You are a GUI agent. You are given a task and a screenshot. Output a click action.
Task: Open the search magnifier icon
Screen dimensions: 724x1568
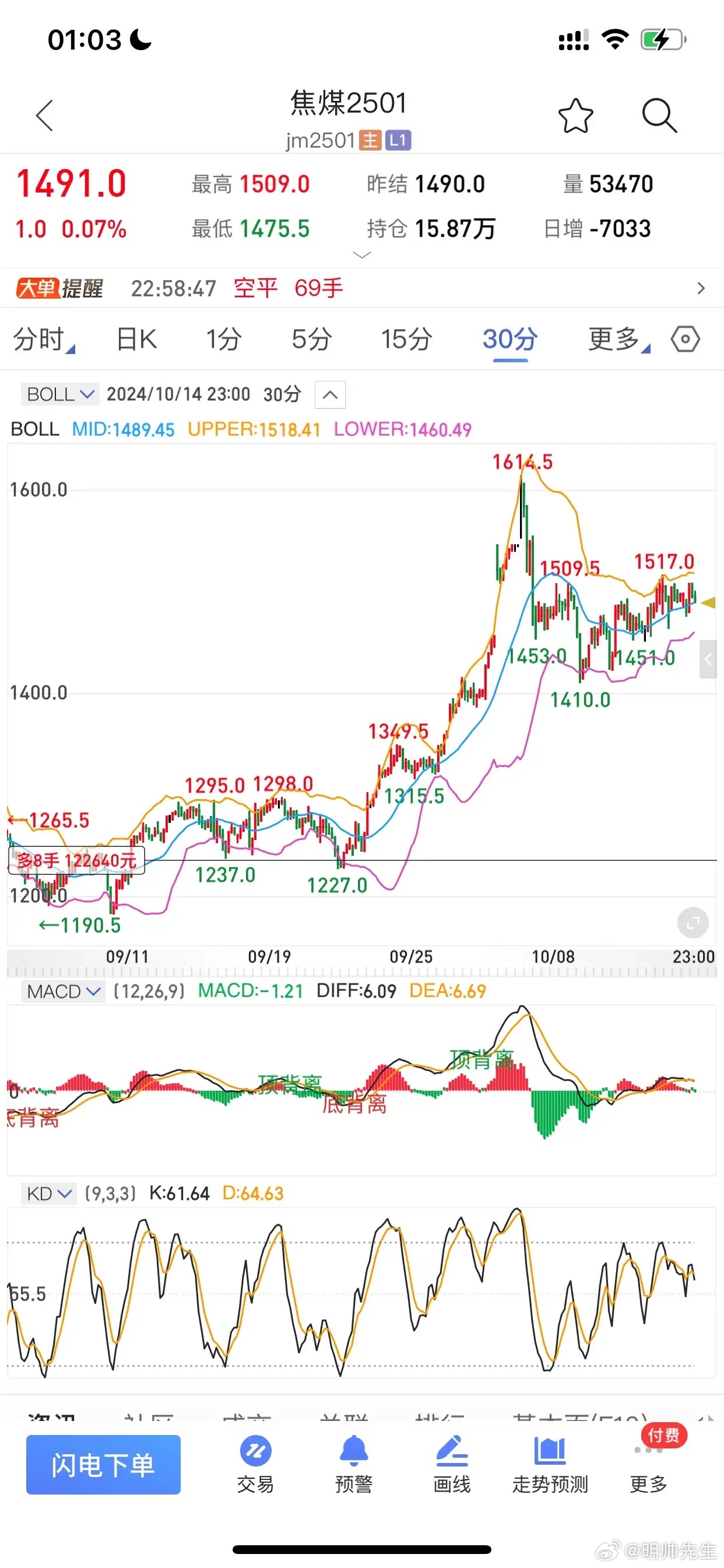[659, 115]
